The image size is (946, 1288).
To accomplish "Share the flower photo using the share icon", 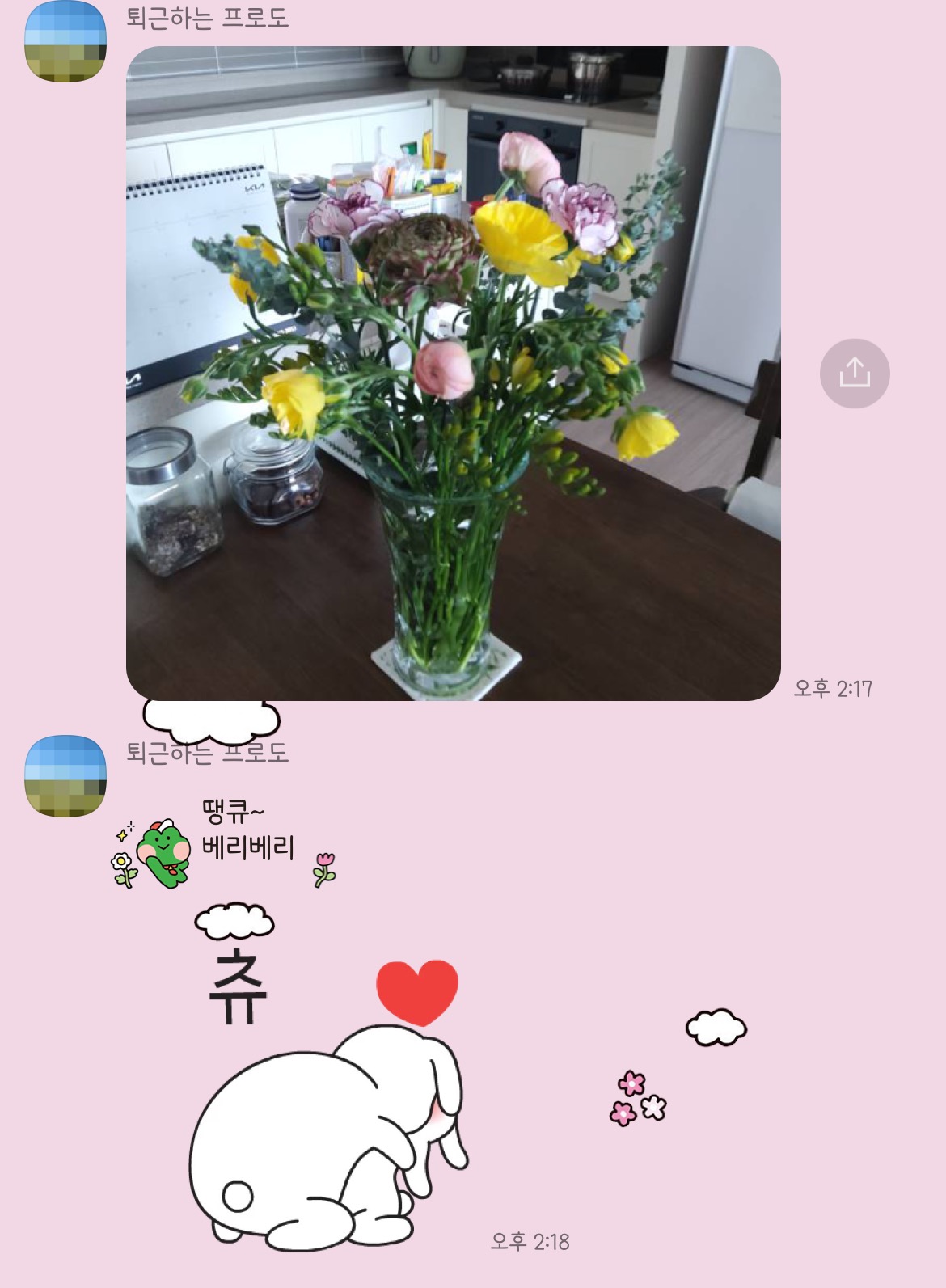I will coord(855,374).
